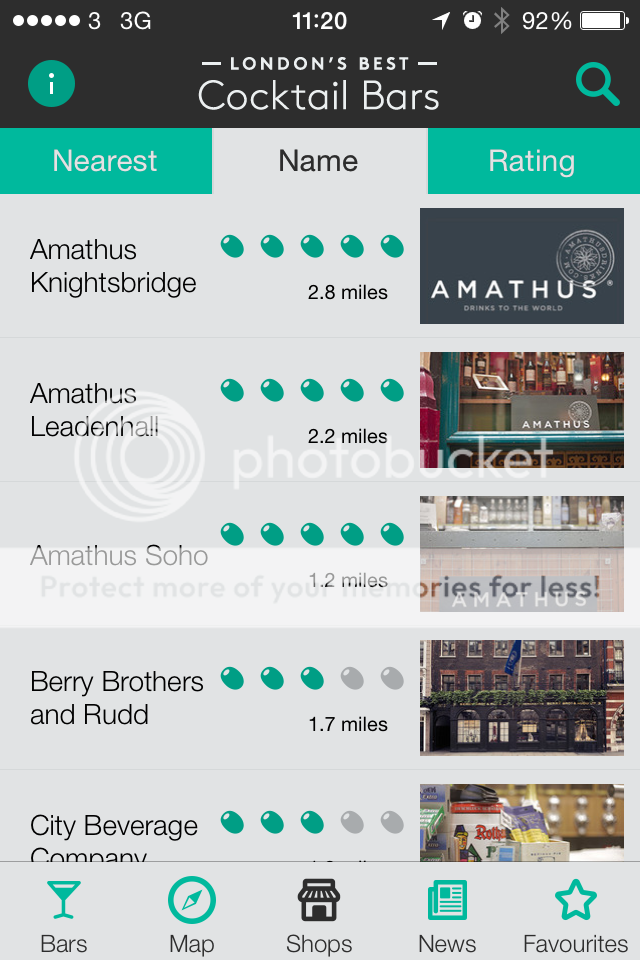
Task: Open Berry Brothers and Rudd
Action: (x=117, y=698)
